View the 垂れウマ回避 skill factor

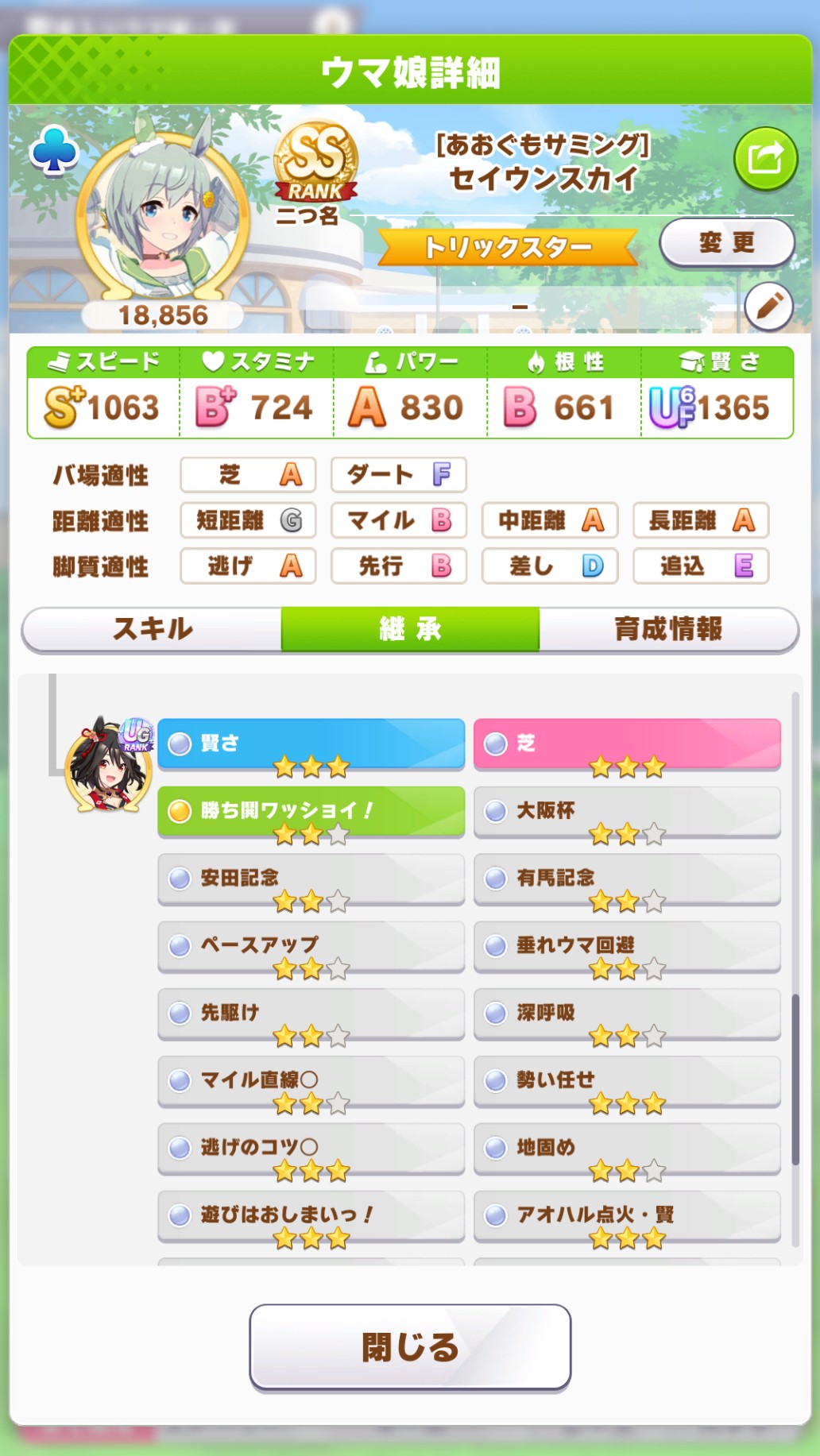point(627,947)
